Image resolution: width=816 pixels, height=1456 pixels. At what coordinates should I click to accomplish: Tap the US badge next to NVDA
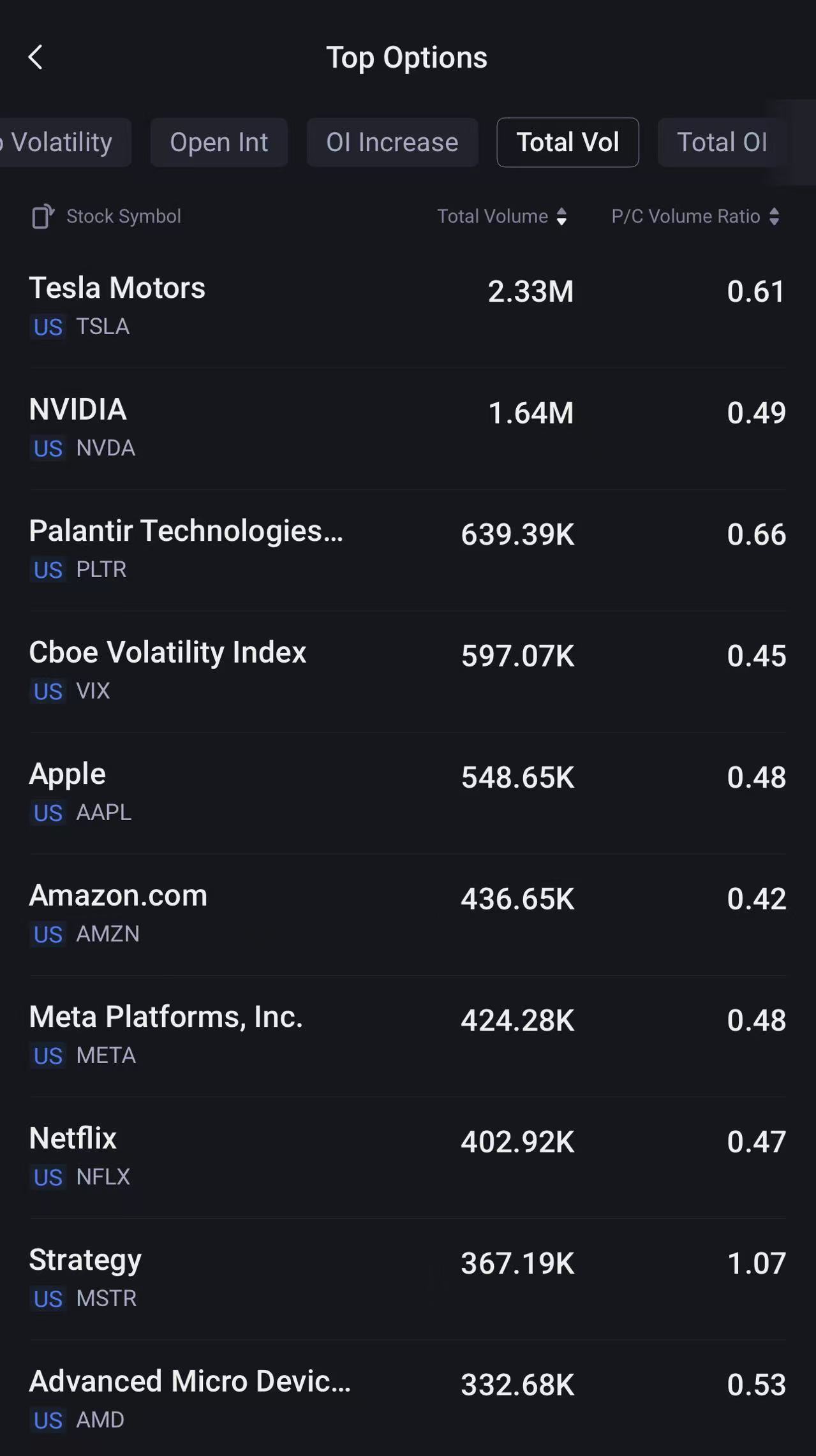pos(47,449)
